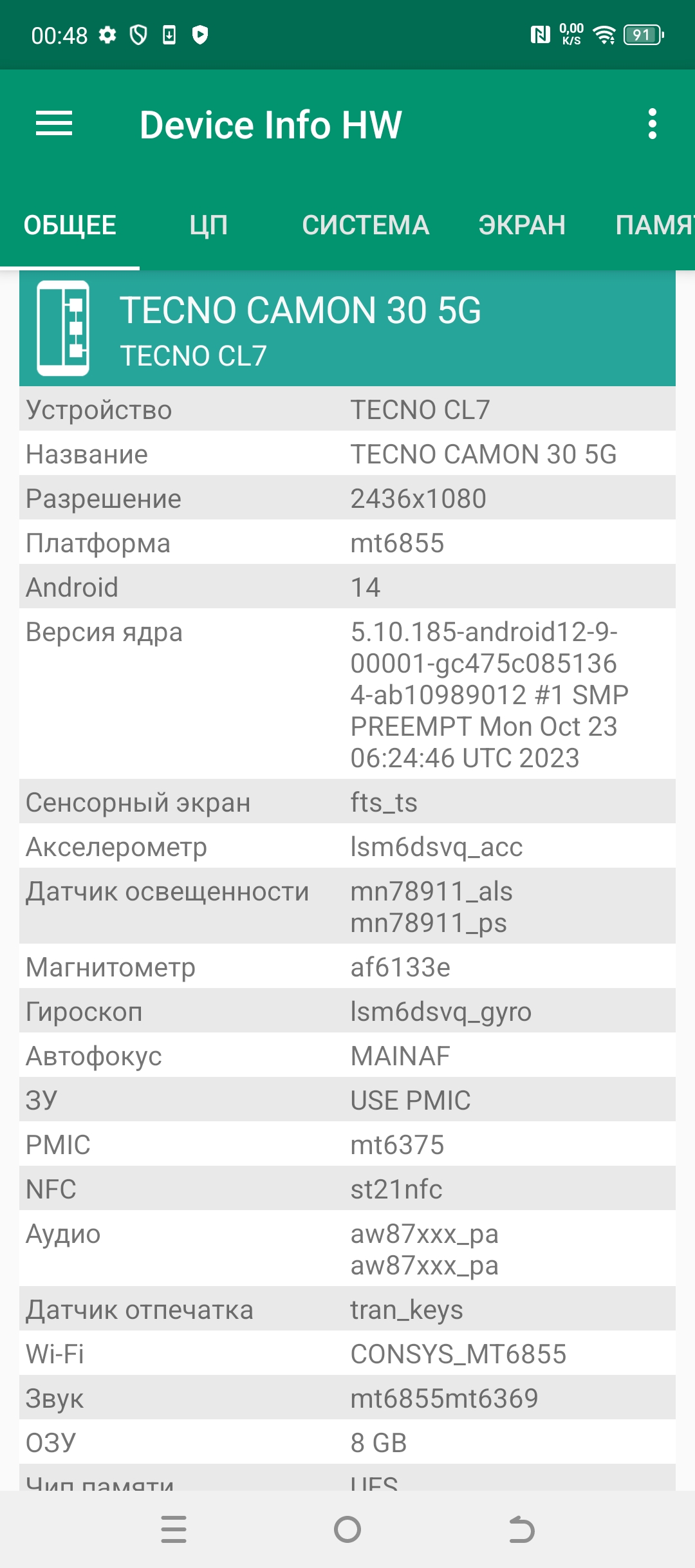Viewport: 695px width, 1568px height.
Task: Open the three-dot overflow menu
Action: pyautogui.click(x=653, y=124)
